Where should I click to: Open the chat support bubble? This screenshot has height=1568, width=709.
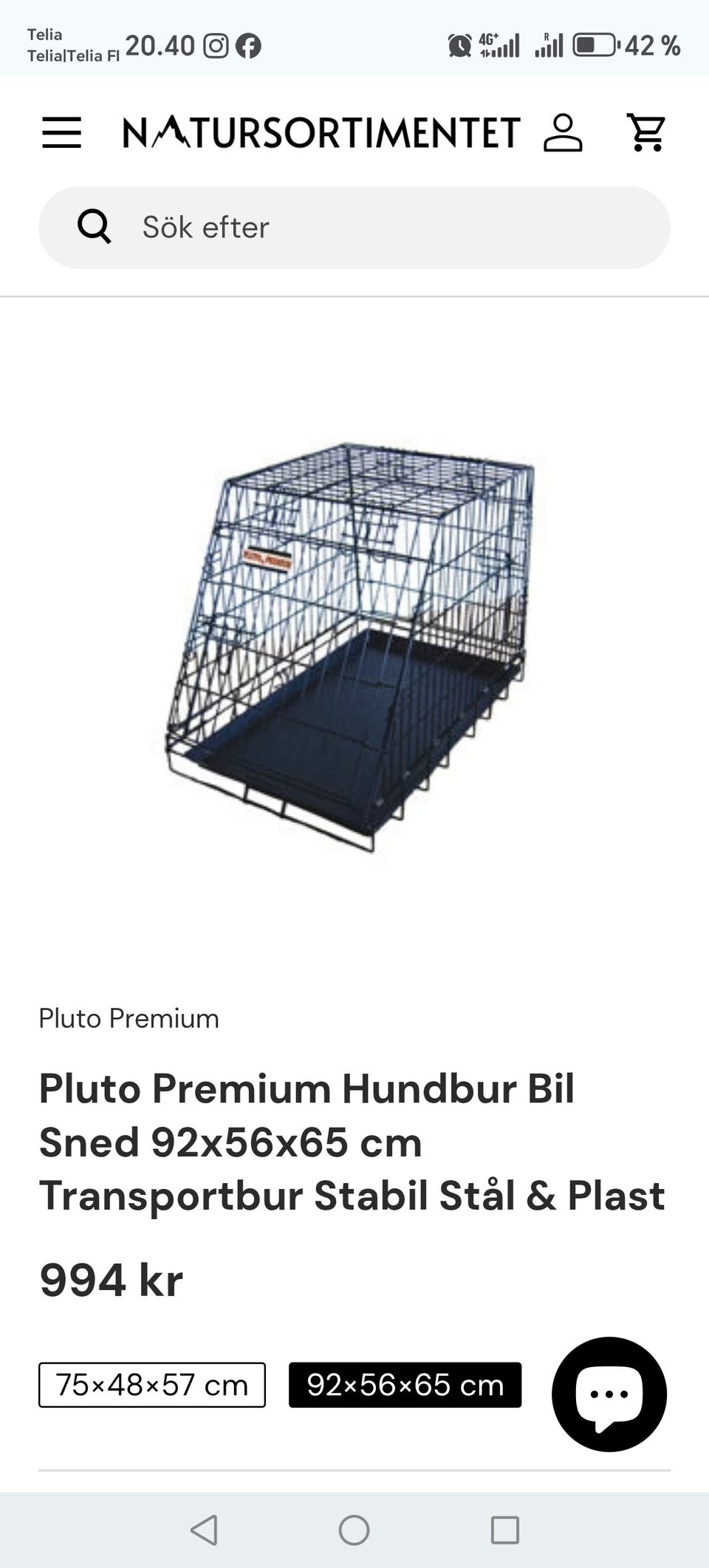pyautogui.click(x=609, y=1394)
